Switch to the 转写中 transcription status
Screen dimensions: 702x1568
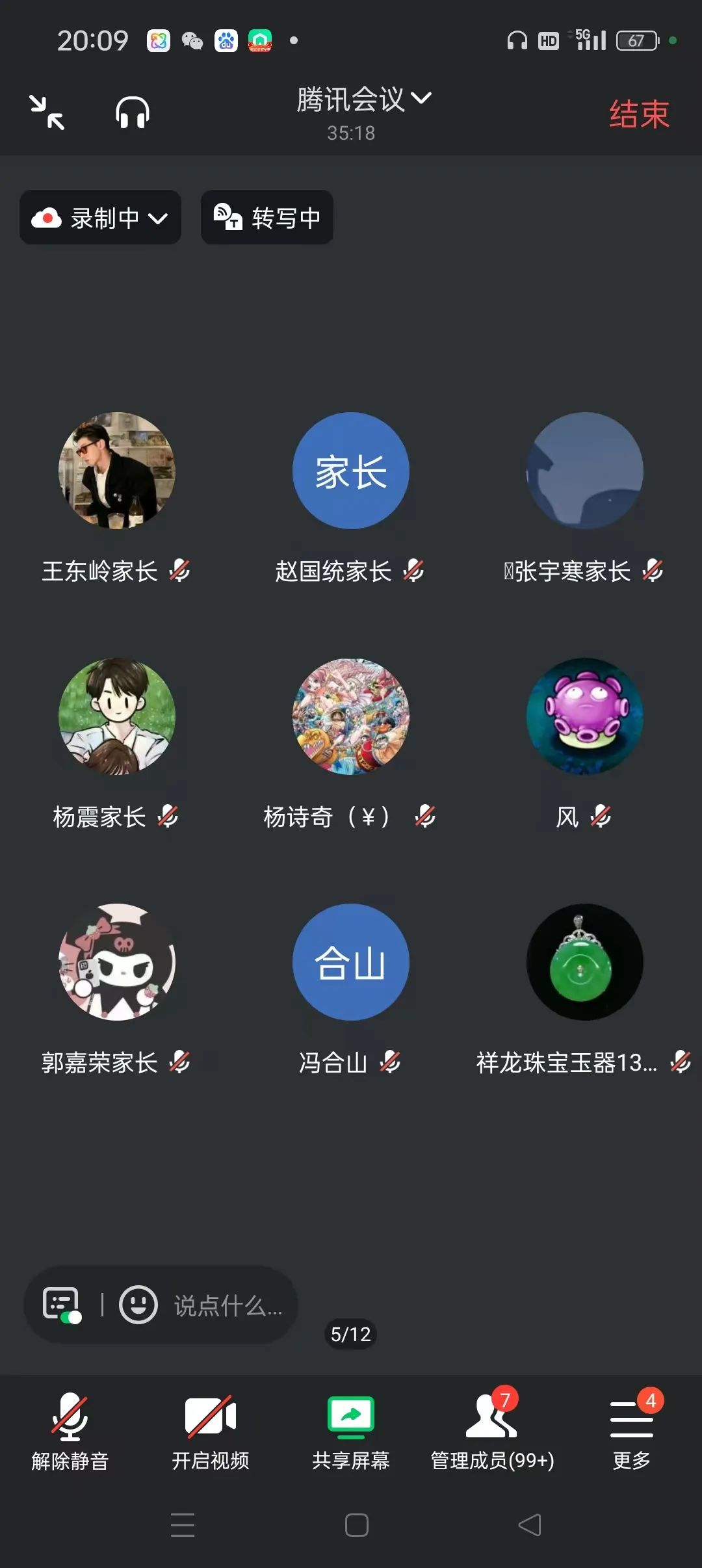pyautogui.click(x=266, y=218)
